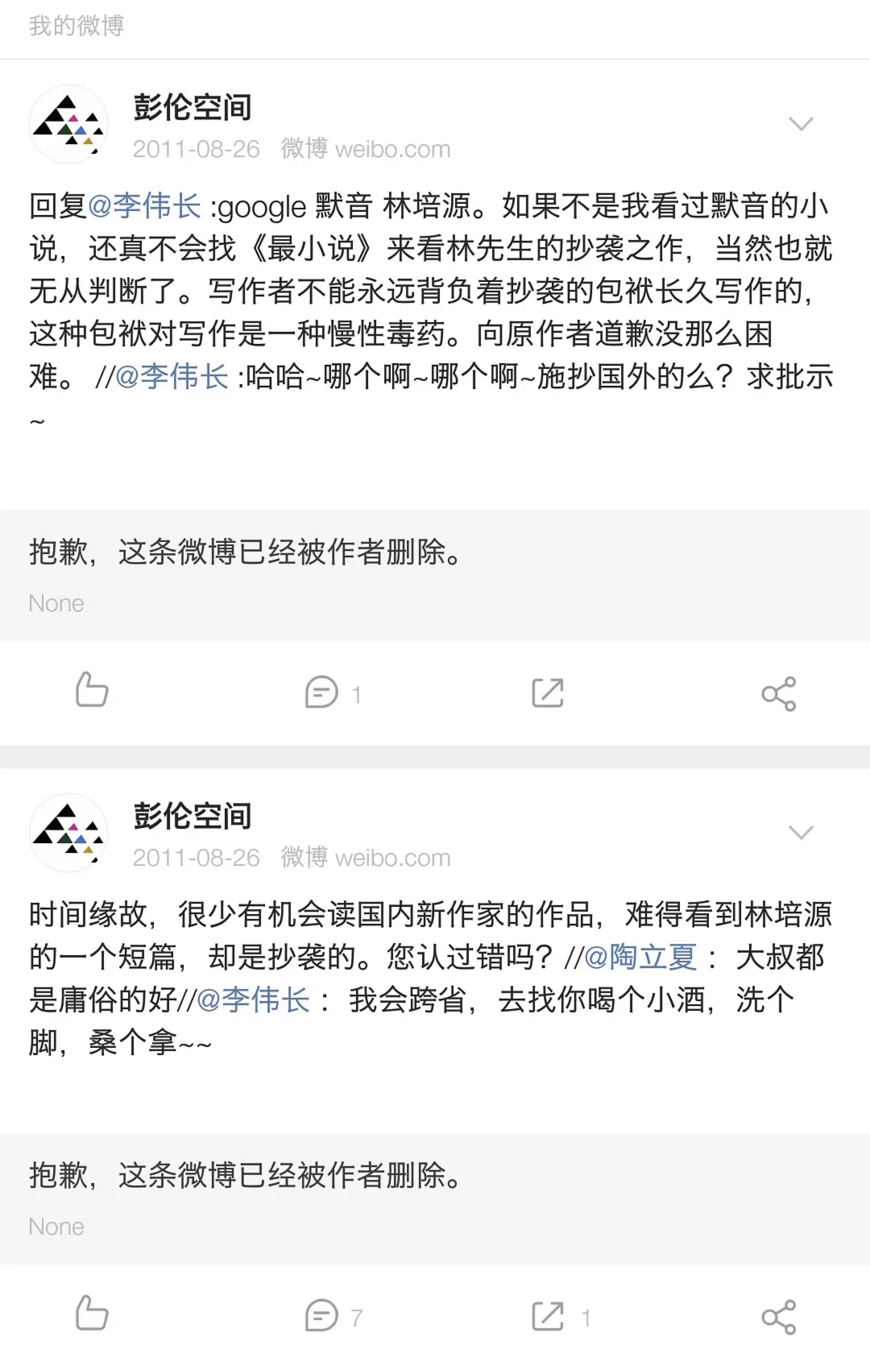Open the @陶立夏 mention link
The height and width of the screenshot is (1372, 870).
(x=640, y=957)
